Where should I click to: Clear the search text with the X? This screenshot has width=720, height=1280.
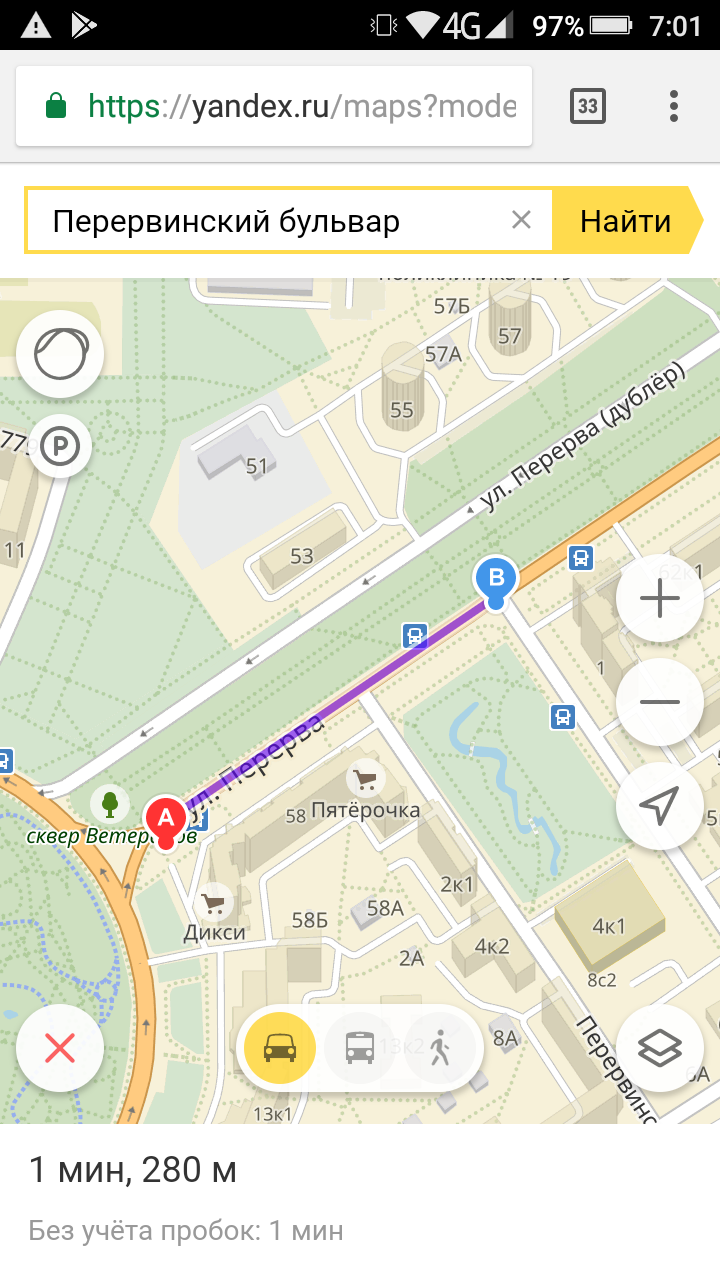tap(521, 220)
